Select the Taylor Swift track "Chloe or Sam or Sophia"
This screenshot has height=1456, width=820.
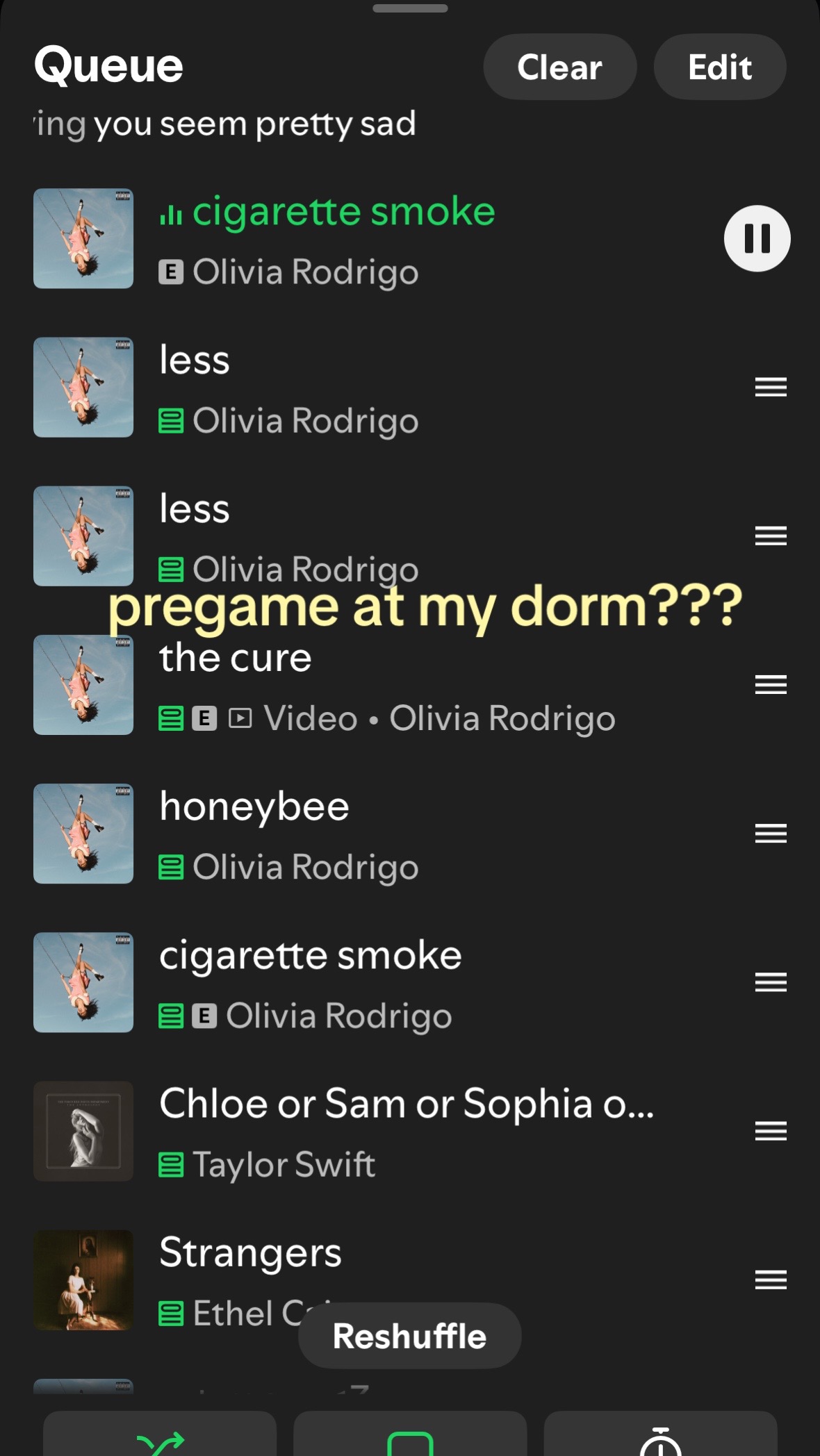[410, 1131]
